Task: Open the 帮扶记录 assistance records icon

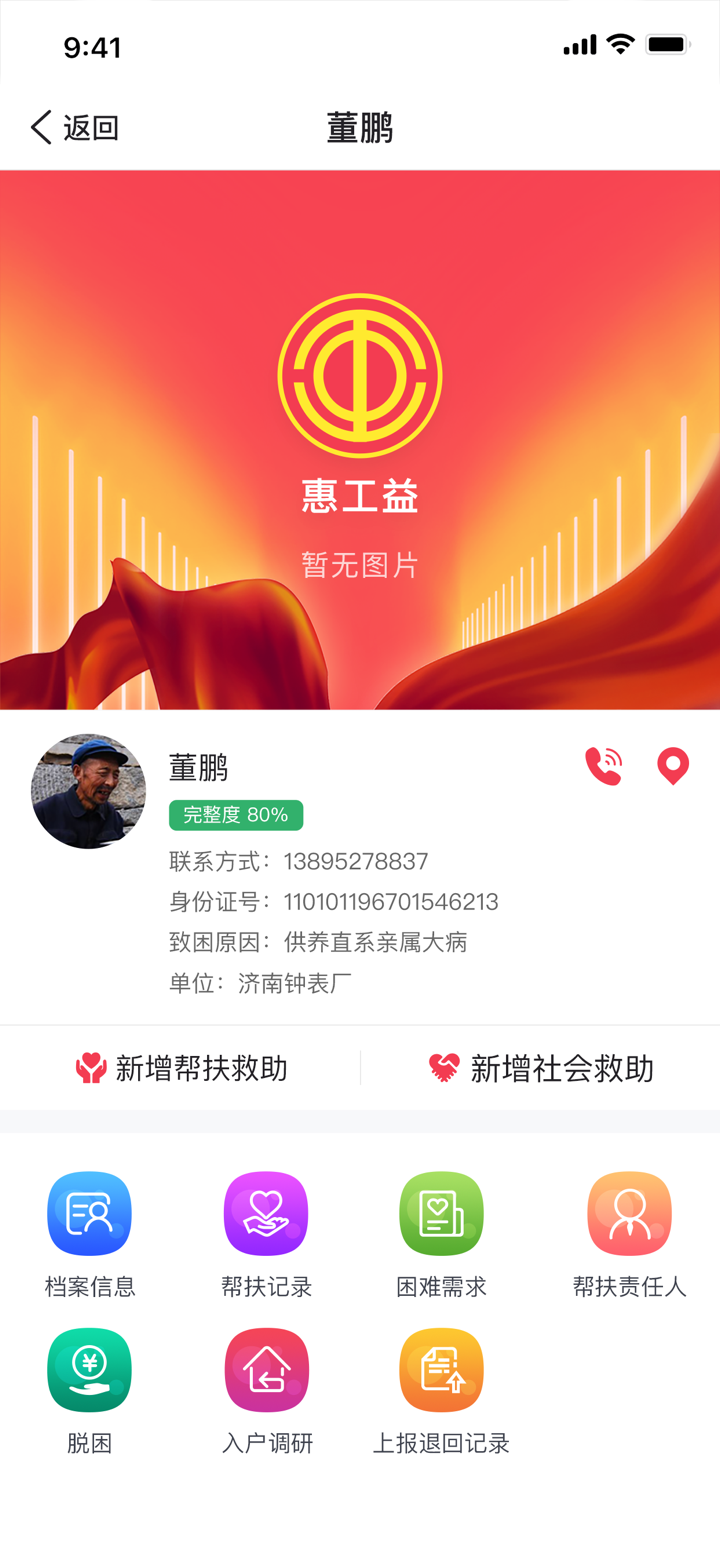Action: (x=265, y=1213)
